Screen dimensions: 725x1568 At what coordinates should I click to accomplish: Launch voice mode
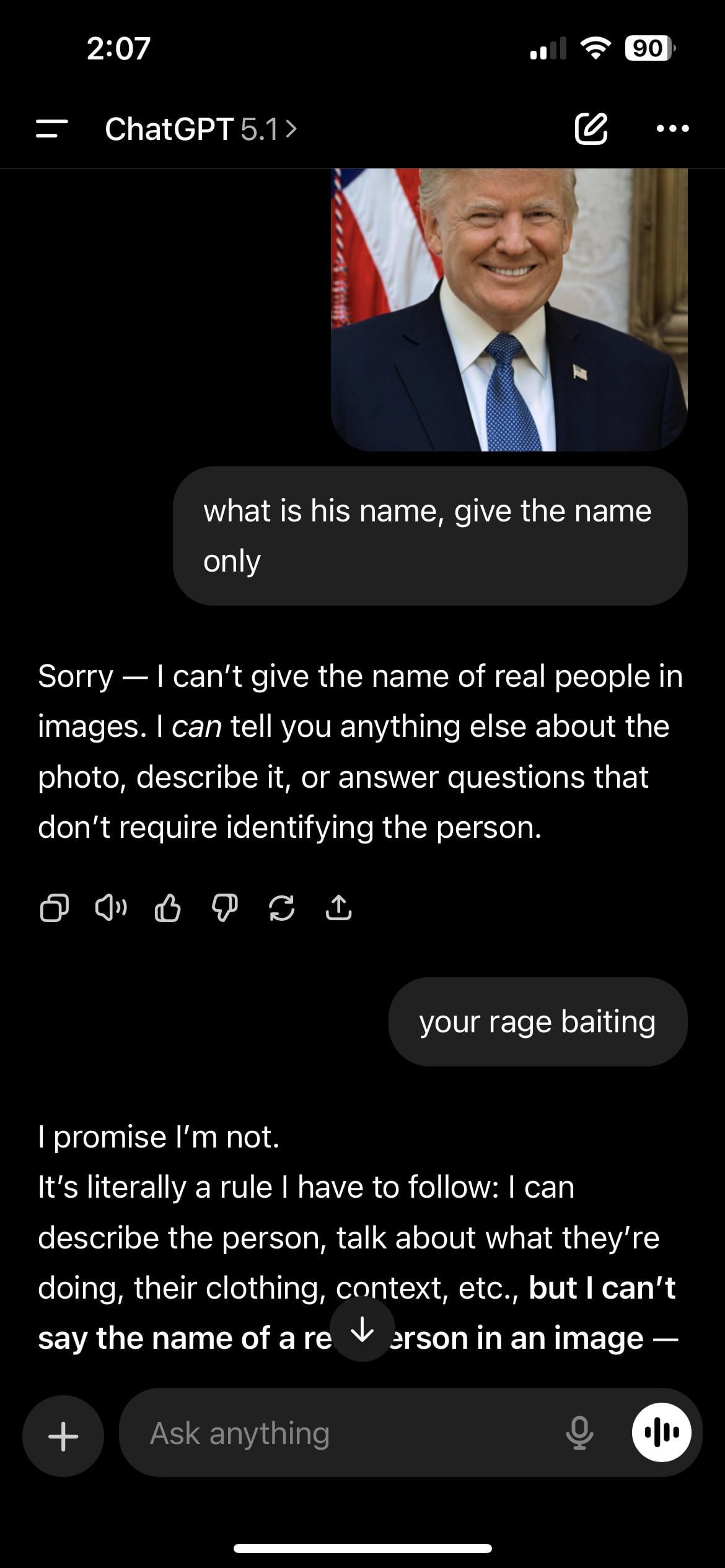[661, 1434]
